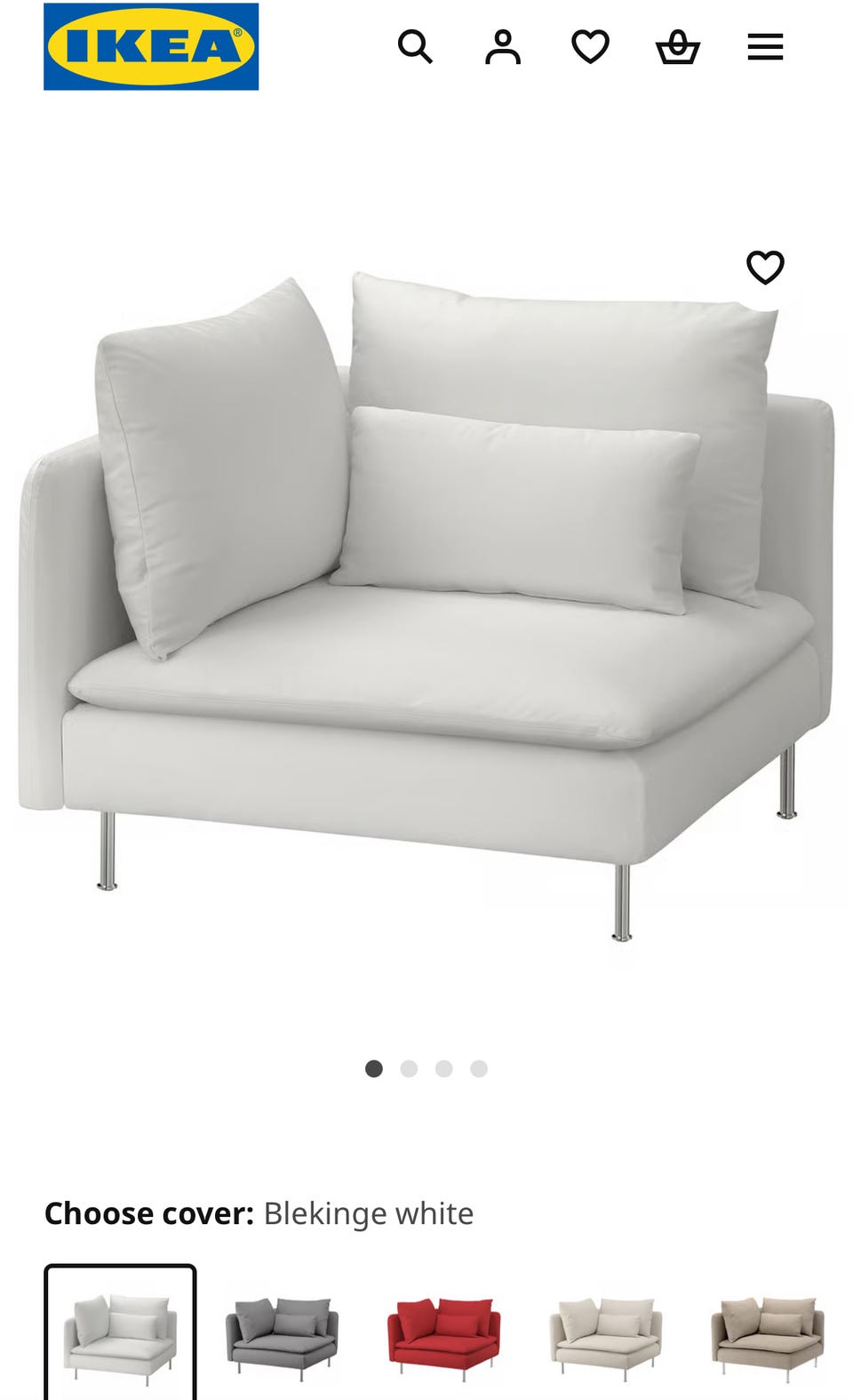
Task: Select the grey cover option
Action: coord(282,1332)
